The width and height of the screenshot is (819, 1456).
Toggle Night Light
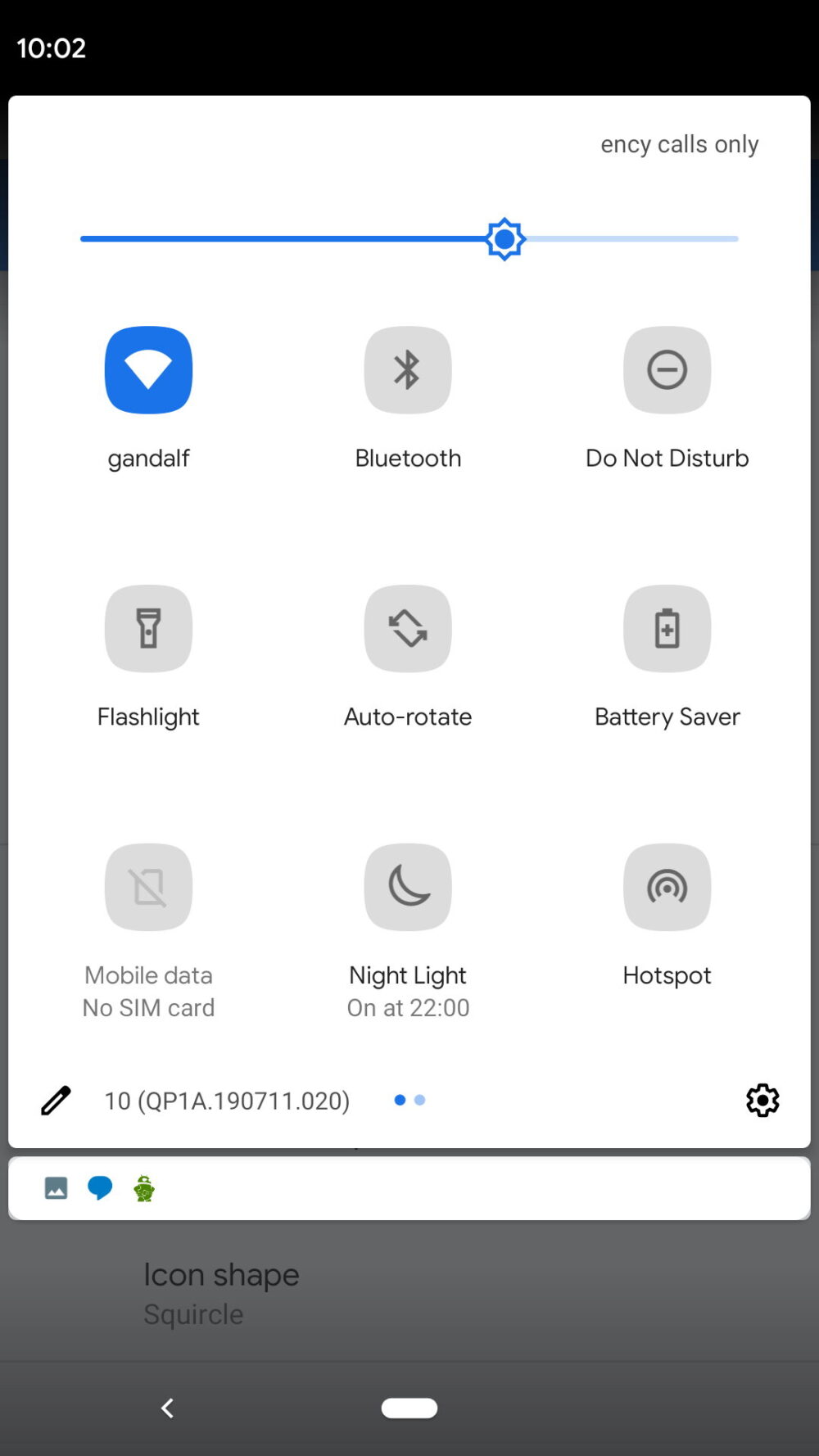pos(407,887)
